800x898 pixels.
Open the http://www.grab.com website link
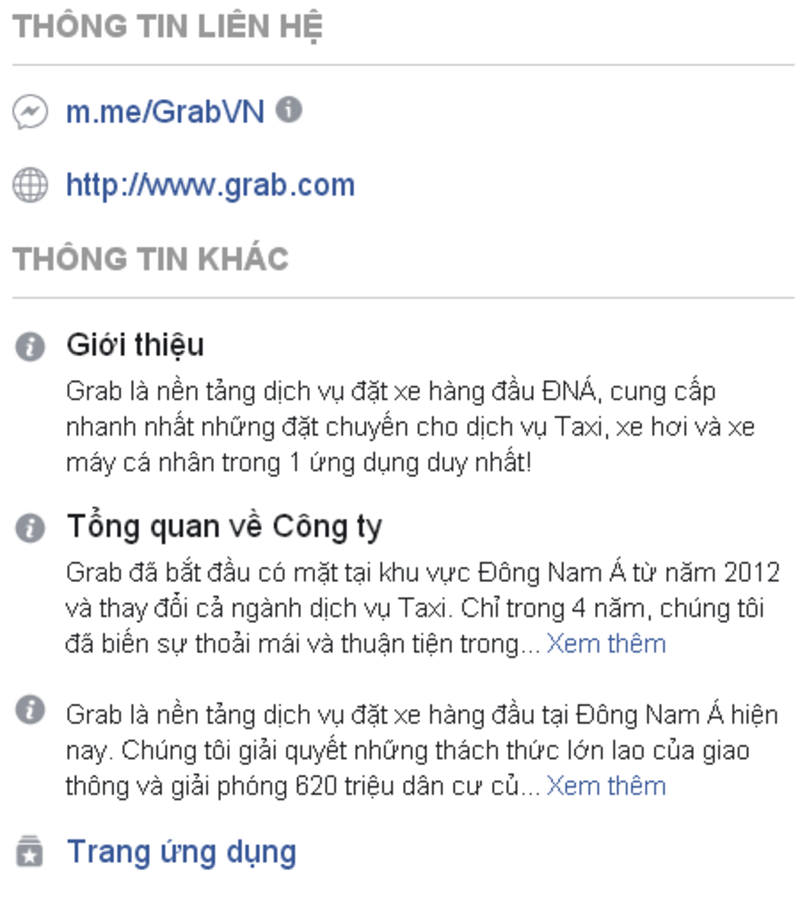click(x=210, y=185)
